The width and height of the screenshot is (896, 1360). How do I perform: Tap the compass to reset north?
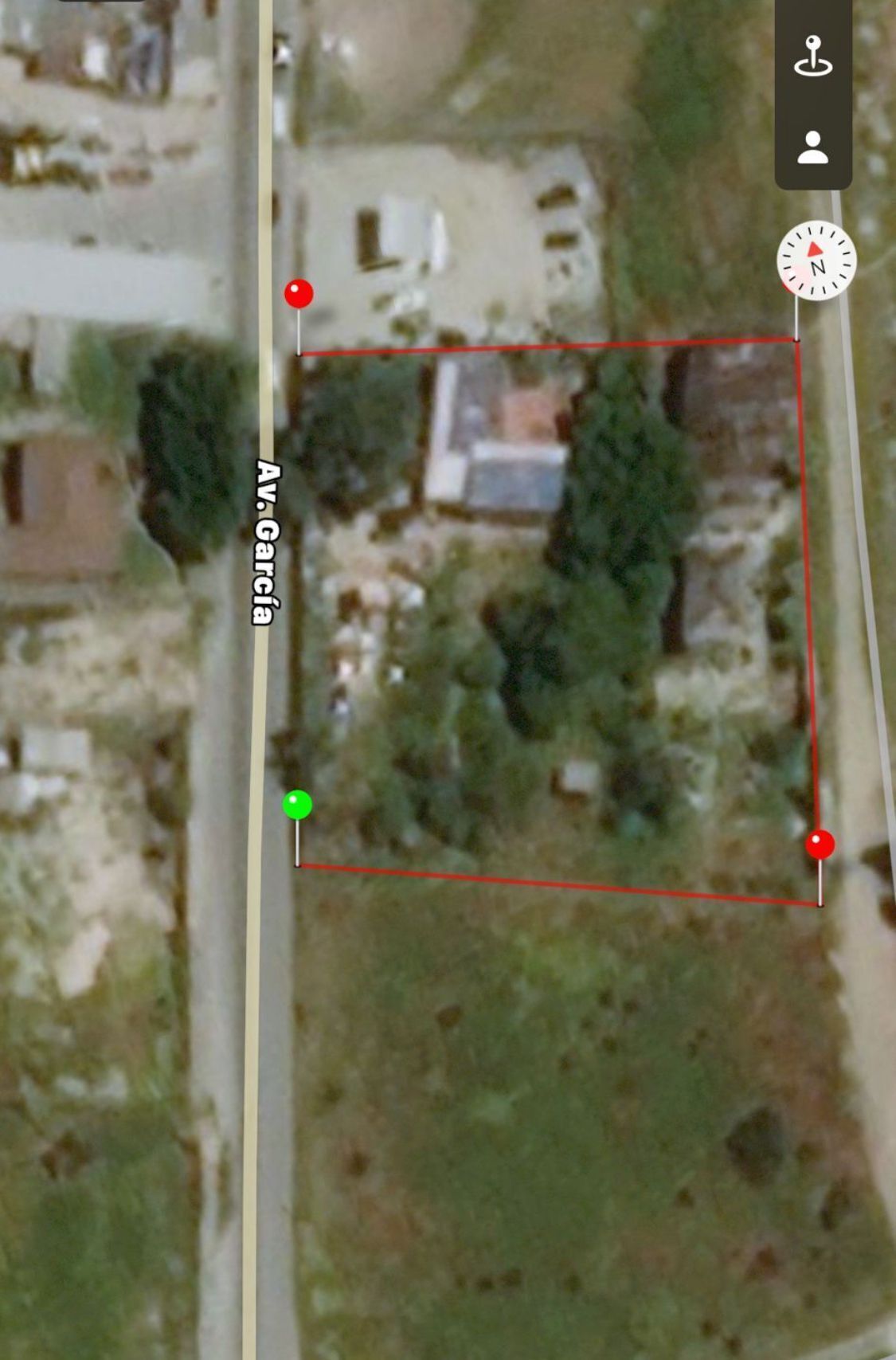(x=816, y=261)
